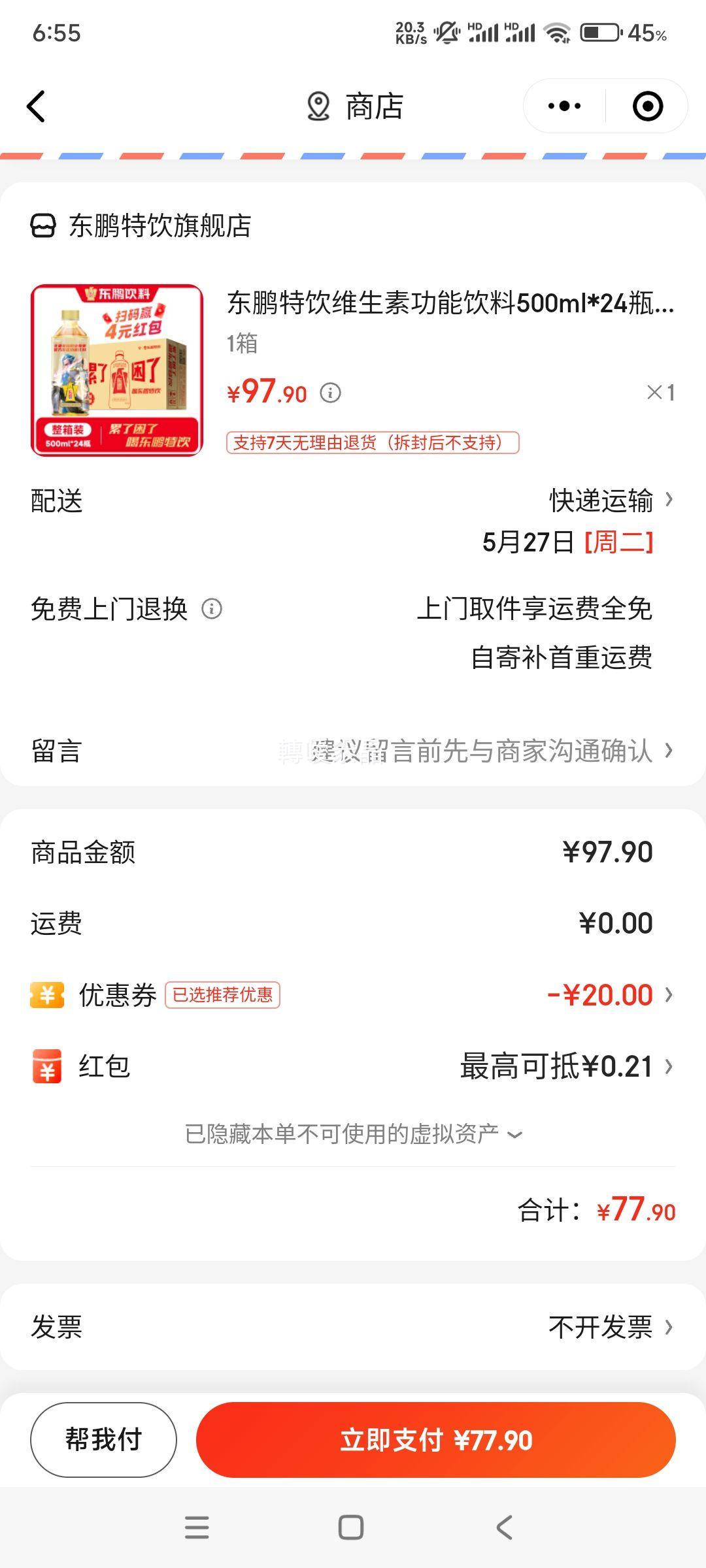This screenshot has width=706, height=1568.
Task: Tap 立即支付 ¥77.90 to pay now
Action: point(435,1439)
